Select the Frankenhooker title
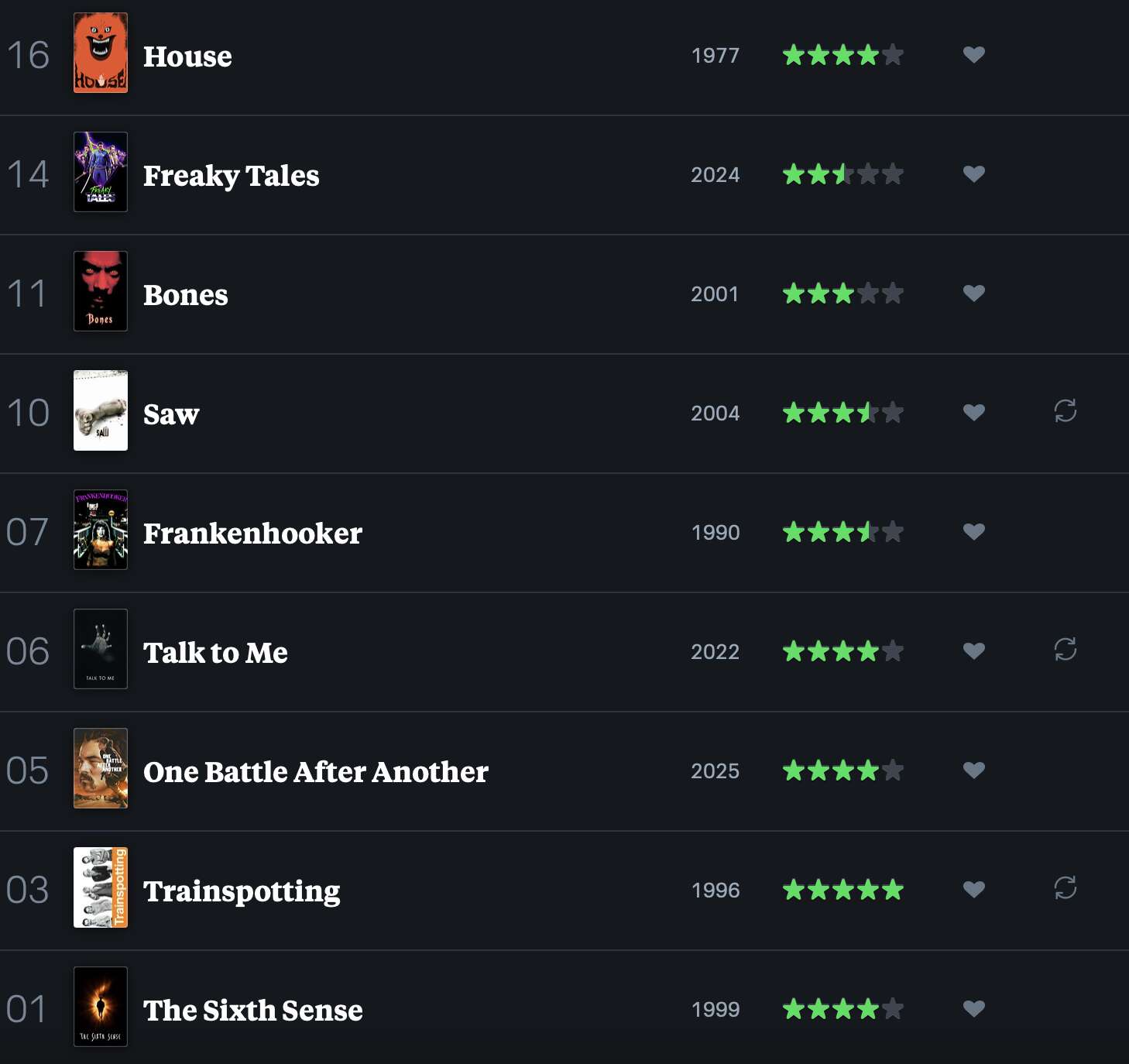 coord(252,534)
